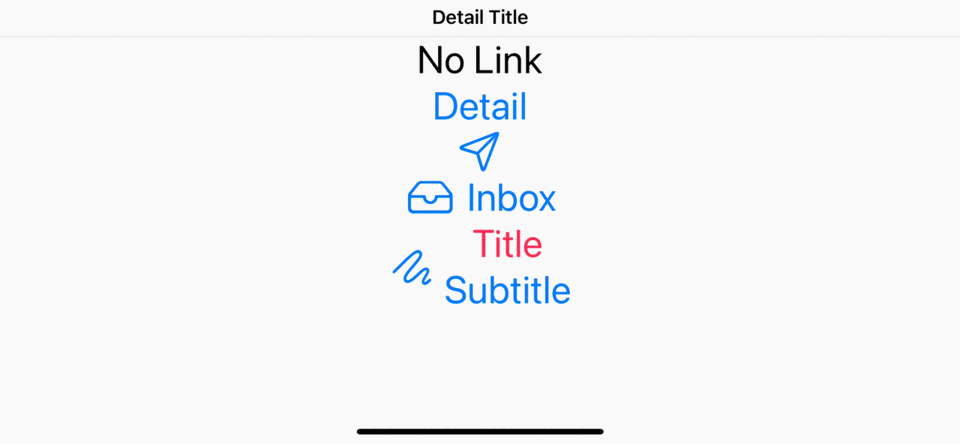The image size is (960, 444).
Task: Open the Inbox link
Action: [x=482, y=198]
